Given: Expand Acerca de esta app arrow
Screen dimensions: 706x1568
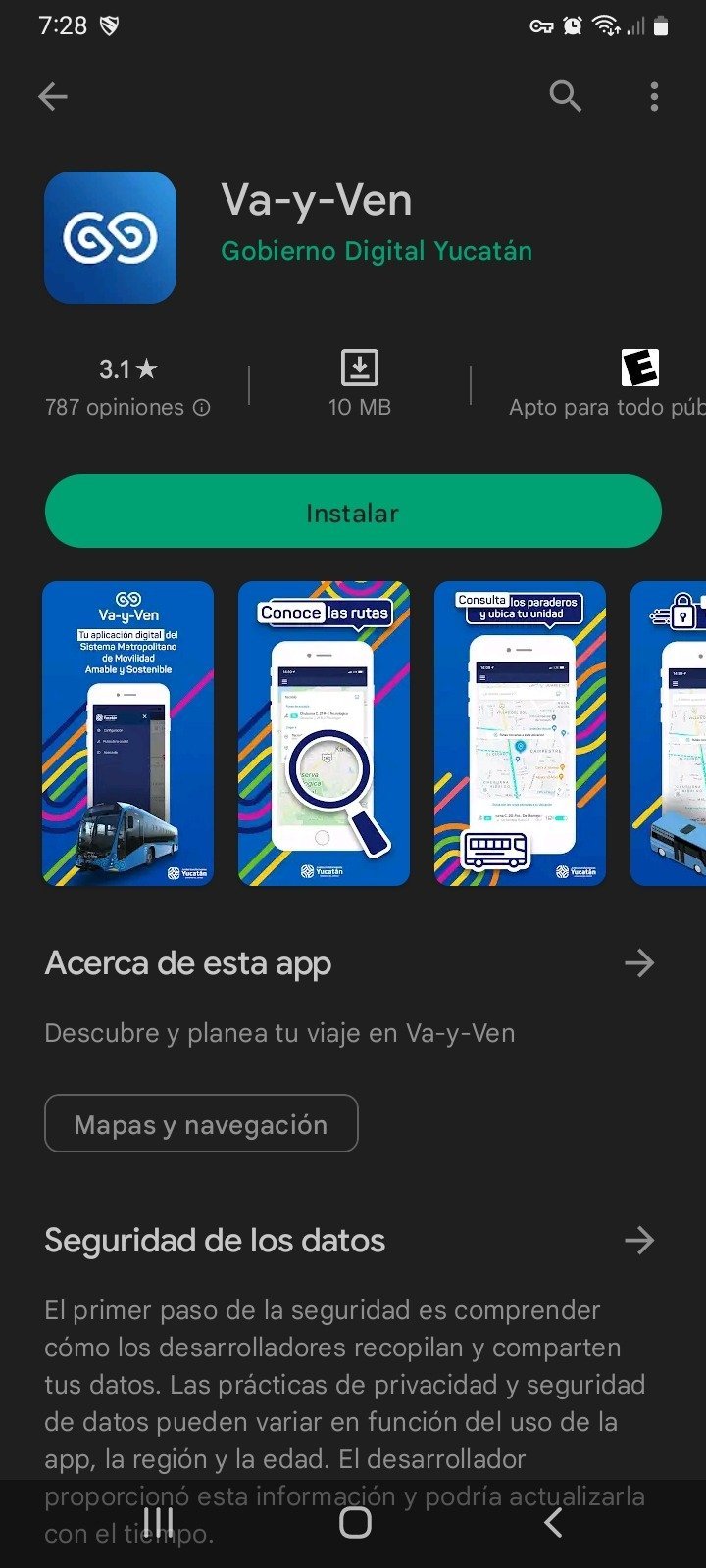Looking at the screenshot, I should [x=639, y=963].
